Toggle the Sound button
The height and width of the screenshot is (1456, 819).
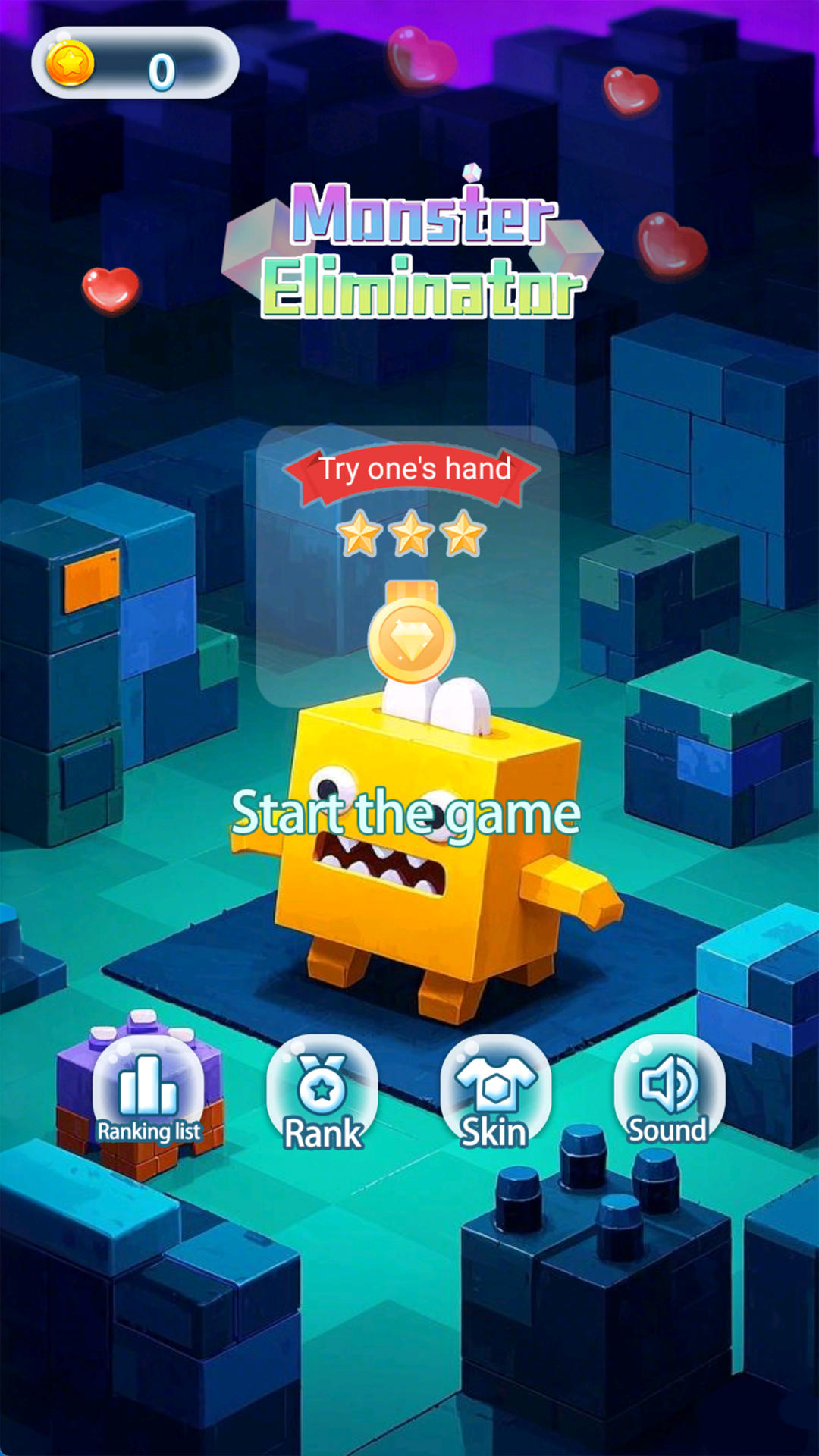click(x=669, y=1090)
